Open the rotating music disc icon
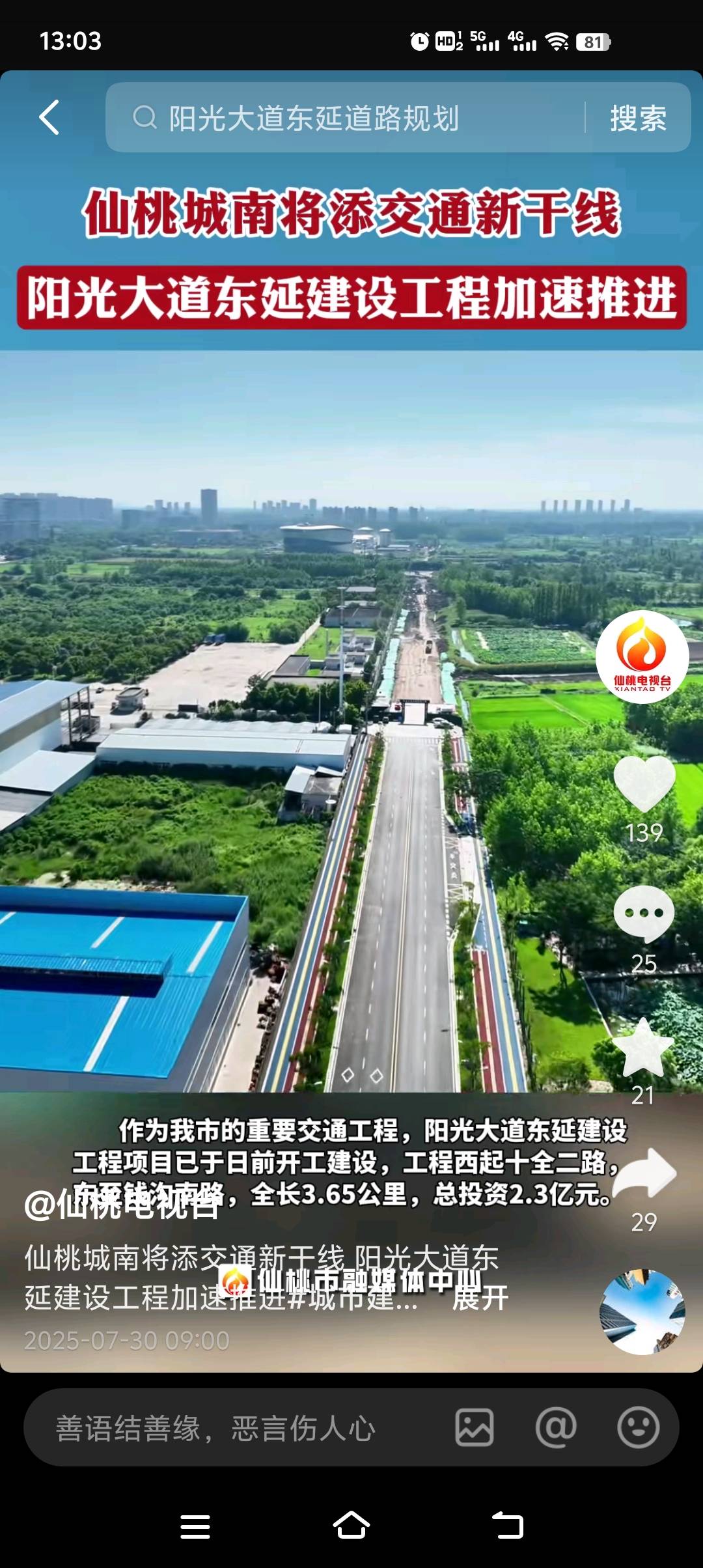703x1568 pixels. (x=642, y=1311)
